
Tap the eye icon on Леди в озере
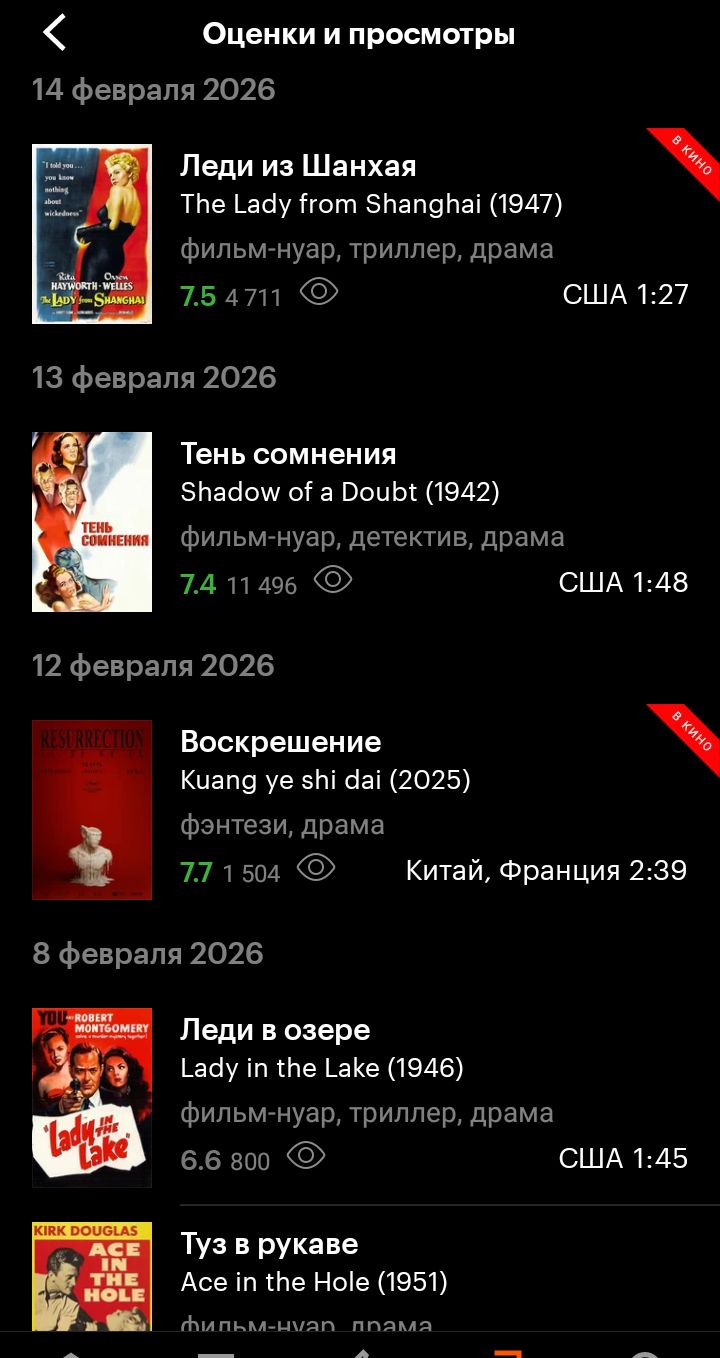coord(306,1157)
